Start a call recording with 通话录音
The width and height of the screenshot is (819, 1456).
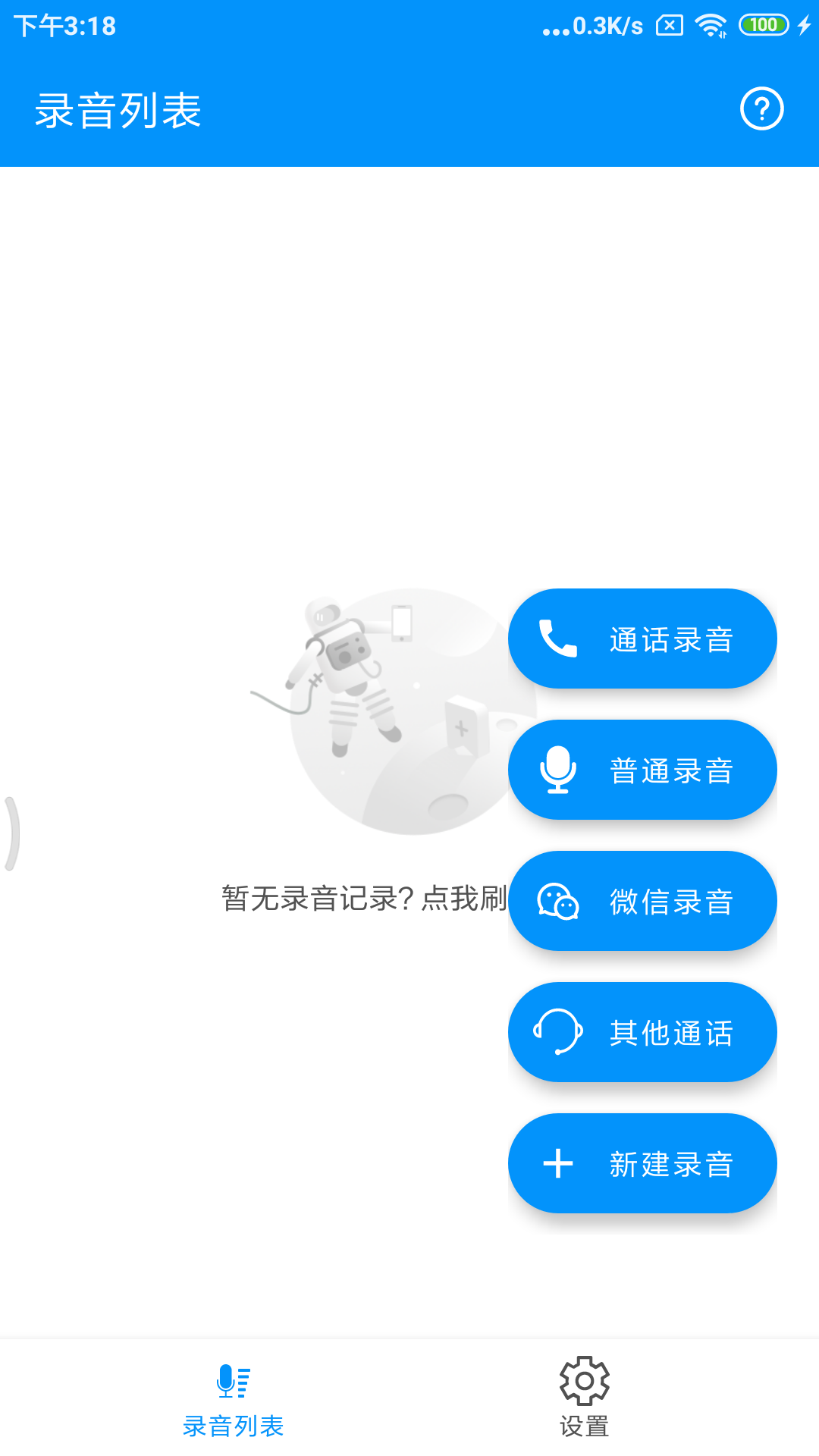point(670,638)
